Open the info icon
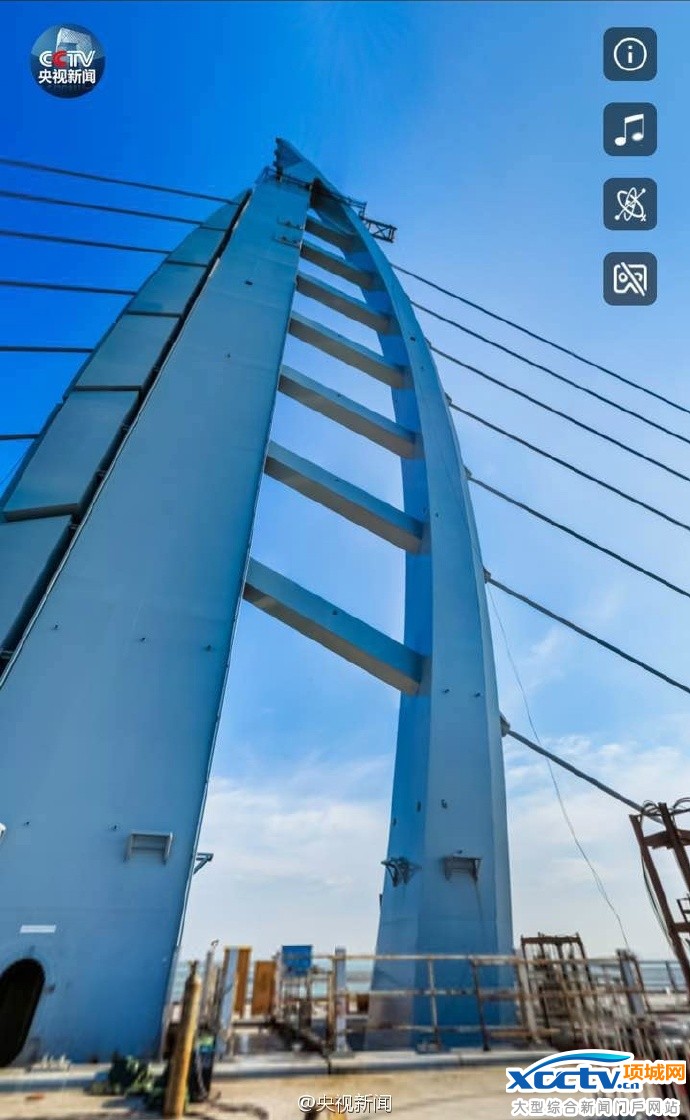Screen dimensions: 690x1120 pos(630,54)
